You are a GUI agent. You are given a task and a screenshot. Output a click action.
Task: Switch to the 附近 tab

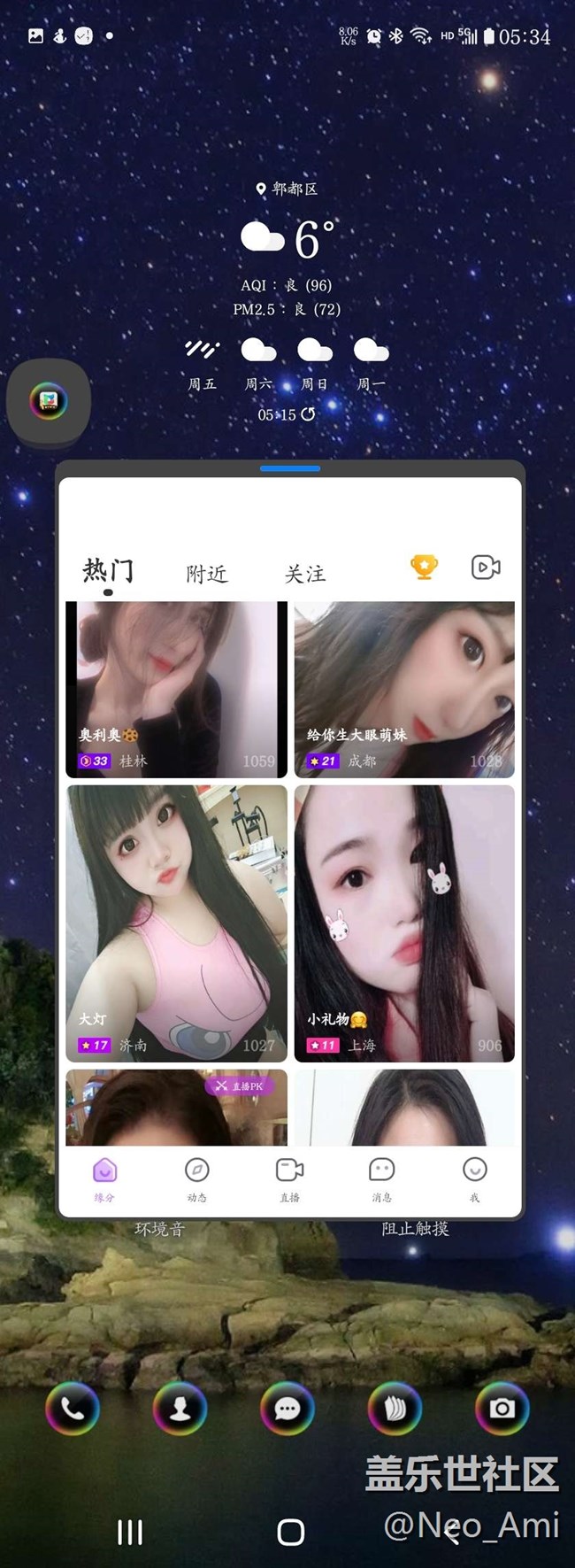pyautogui.click(x=207, y=574)
